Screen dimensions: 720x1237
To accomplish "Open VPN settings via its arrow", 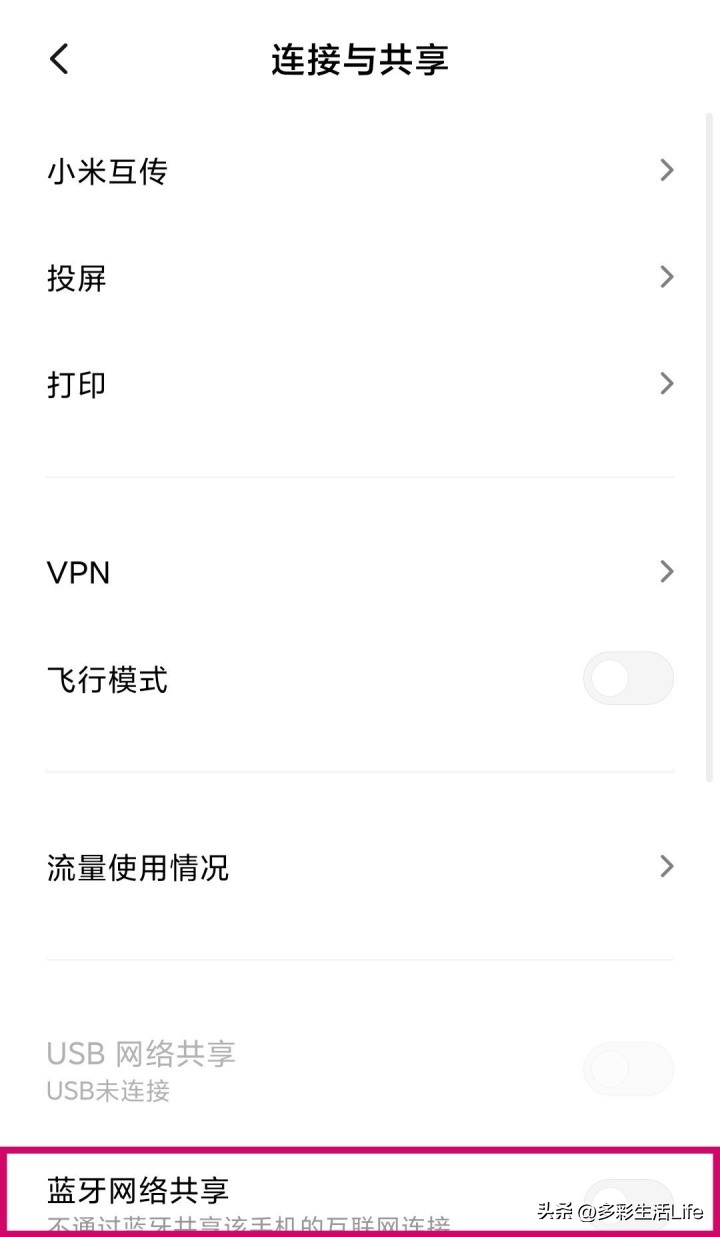I will click(x=666, y=571).
